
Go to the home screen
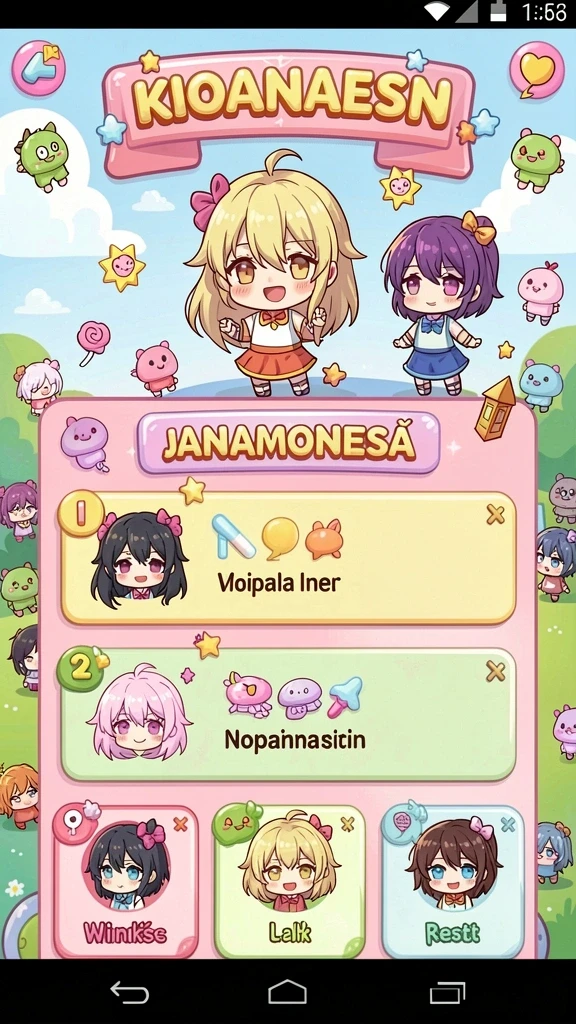pyautogui.click(x=287, y=993)
